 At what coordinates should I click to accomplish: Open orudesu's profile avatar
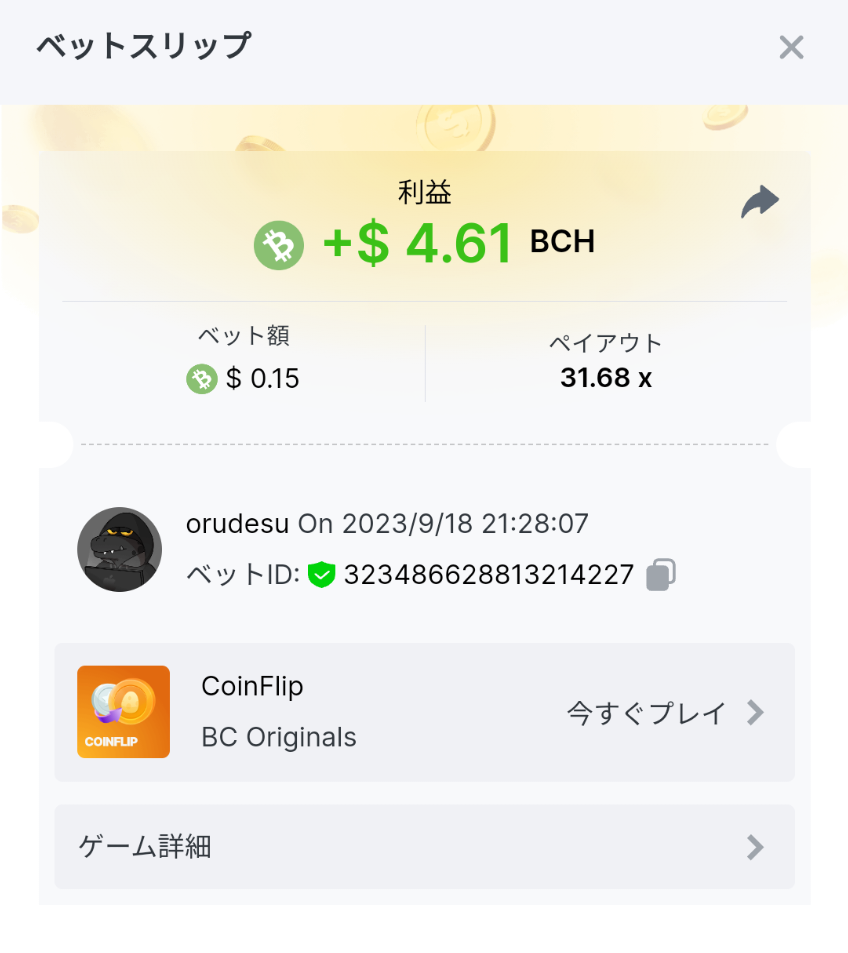(120, 549)
